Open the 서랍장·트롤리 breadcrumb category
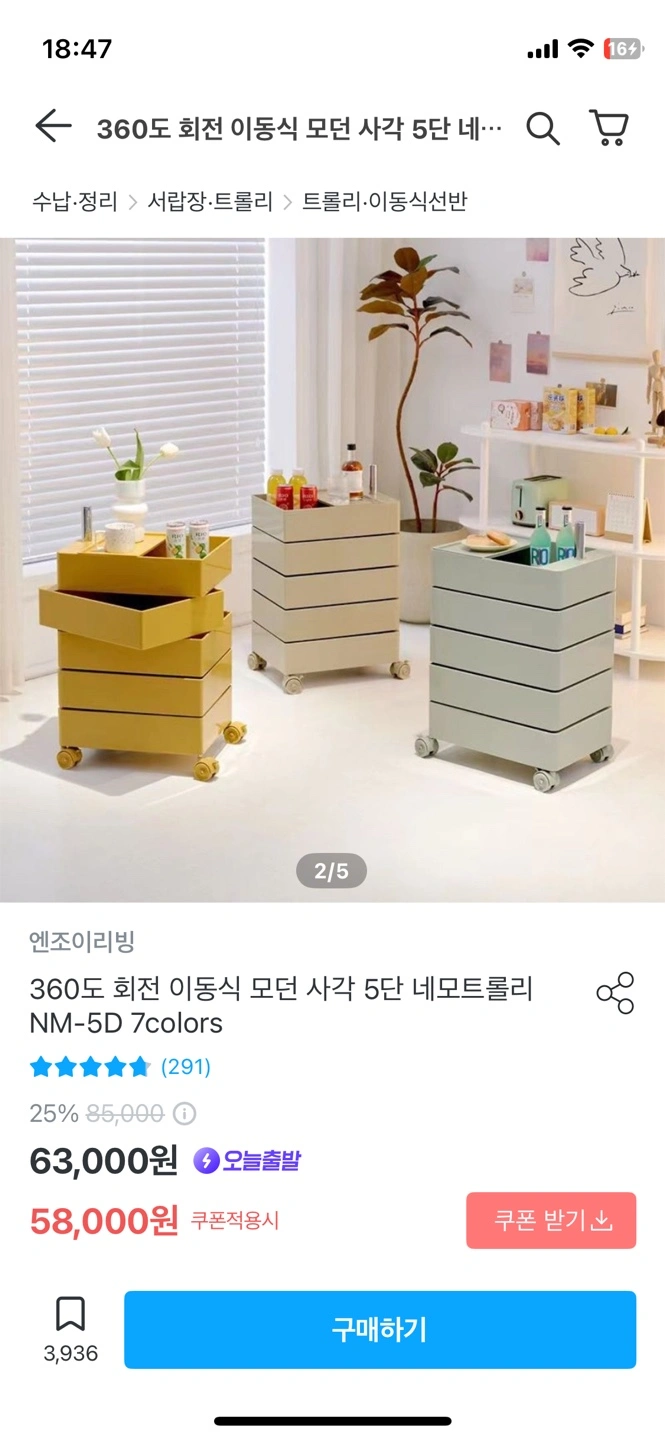The image size is (665, 1440). 210,202
